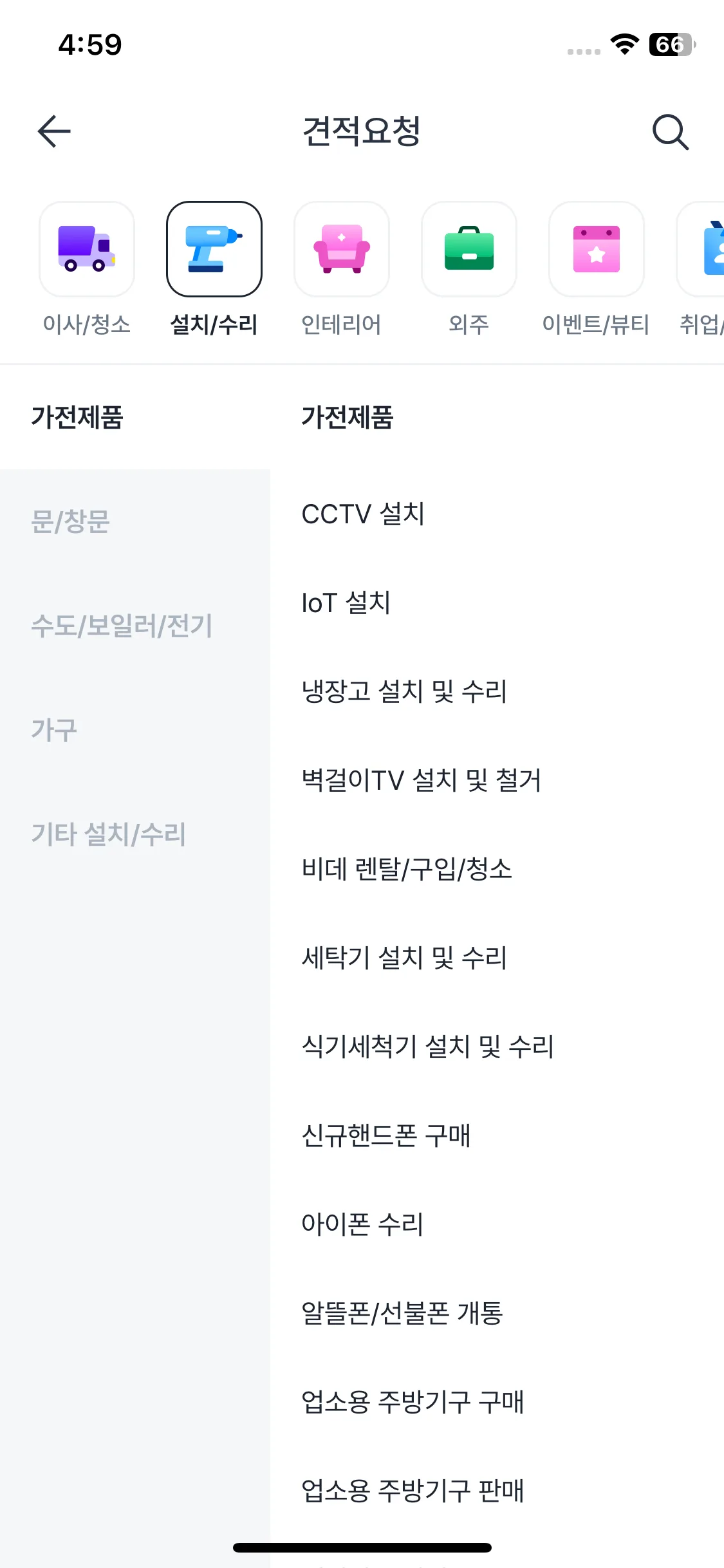Select 업소용 주방기구 구매

(x=413, y=1402)
